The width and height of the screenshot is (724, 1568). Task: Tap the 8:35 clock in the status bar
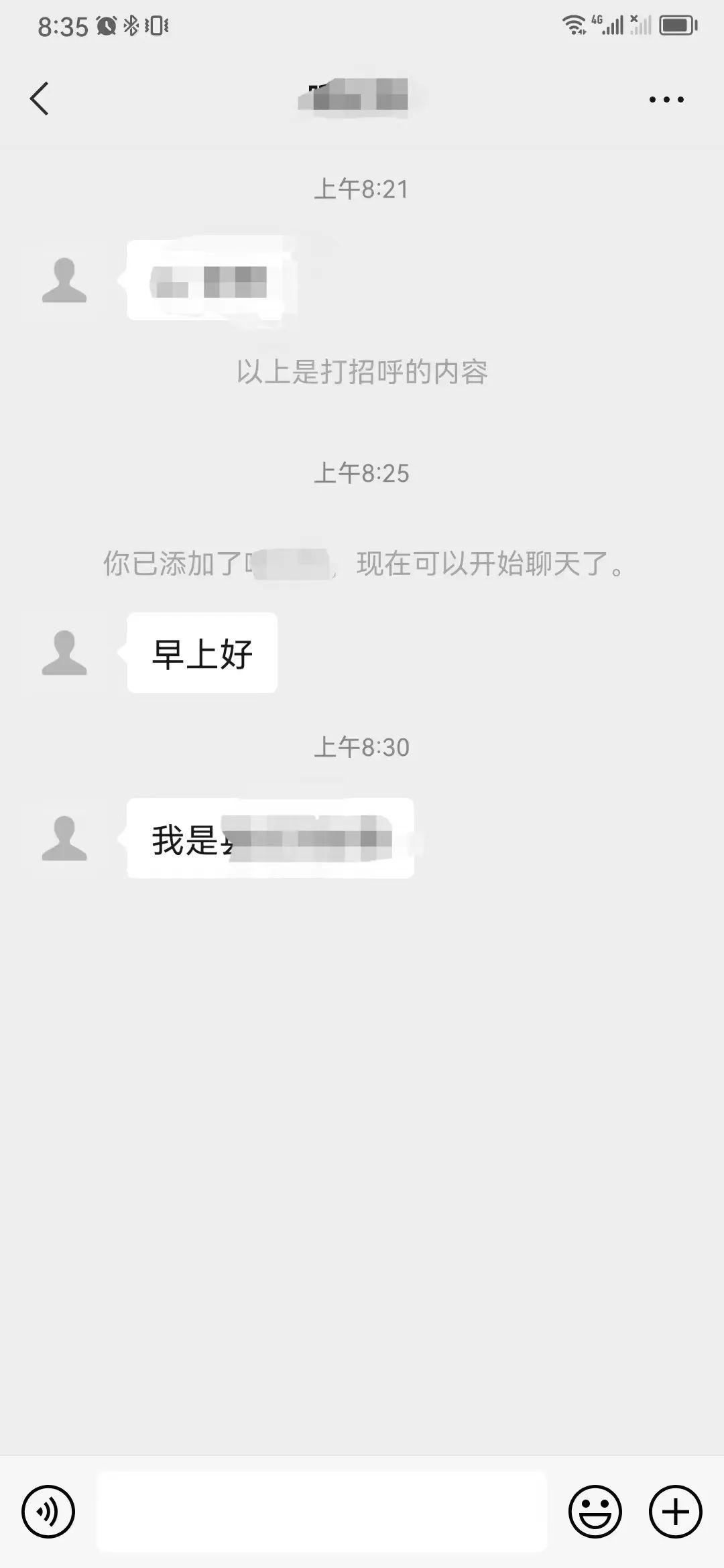[63, 27]
